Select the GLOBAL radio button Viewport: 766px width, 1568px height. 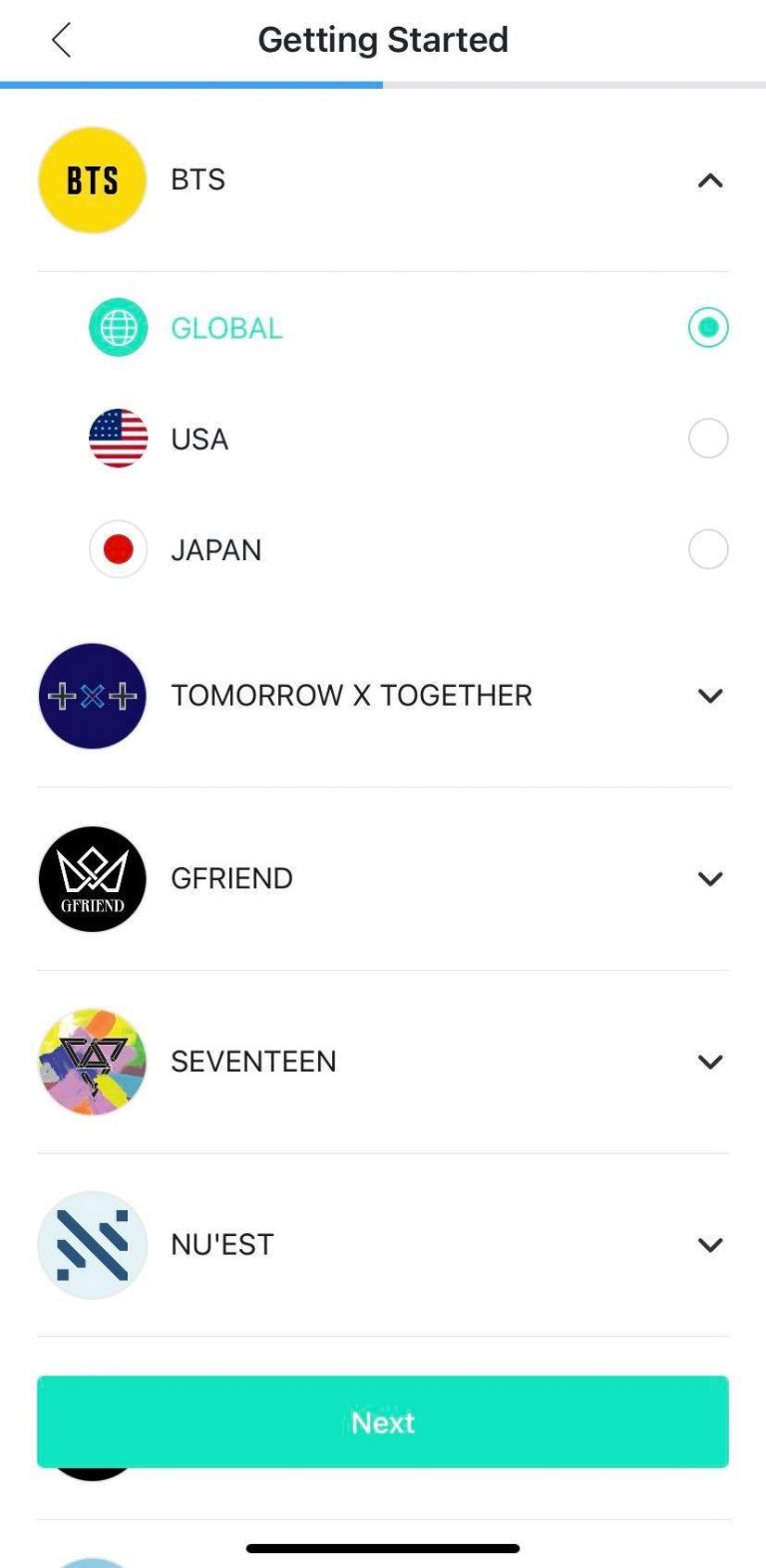click(708, 327)
